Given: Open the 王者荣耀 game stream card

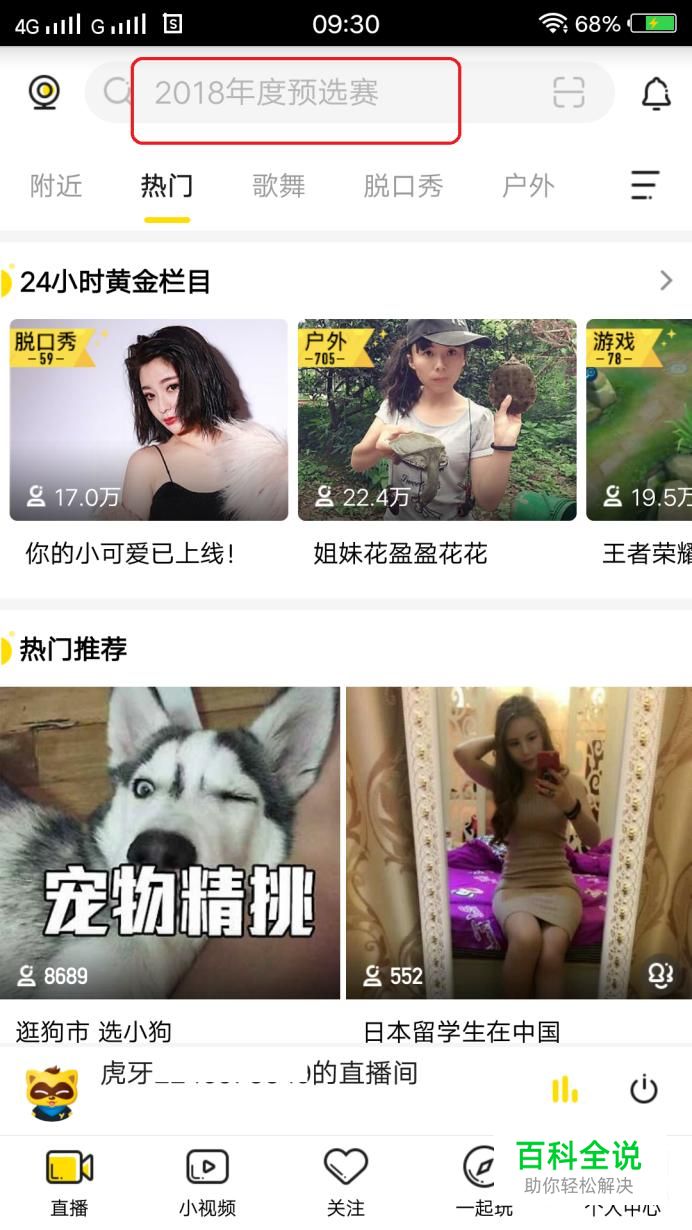Looking at the screenshot, I should click(640, 420).
